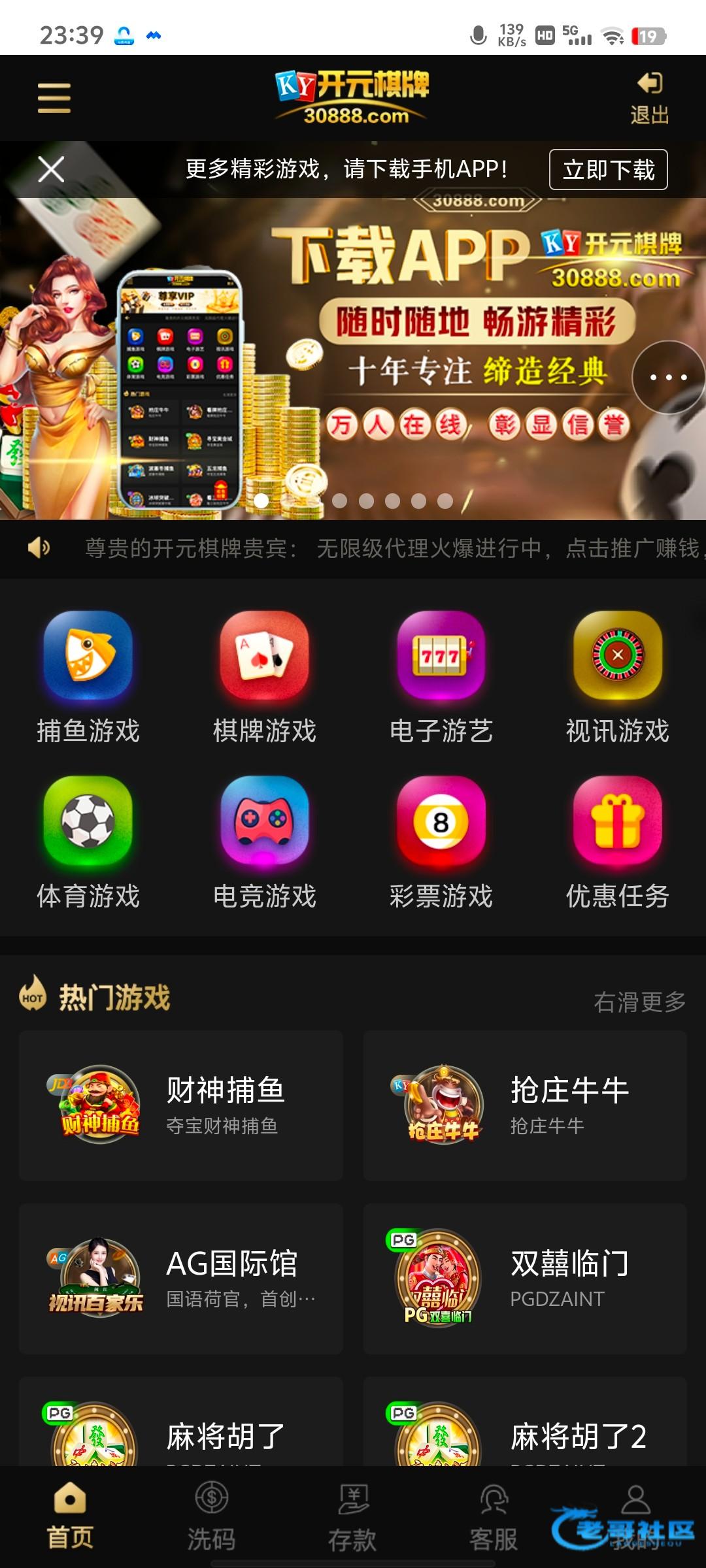Screen dimensions: 706x1568
Task: Open the floating three-dot menu
Action: pos(668,377)
